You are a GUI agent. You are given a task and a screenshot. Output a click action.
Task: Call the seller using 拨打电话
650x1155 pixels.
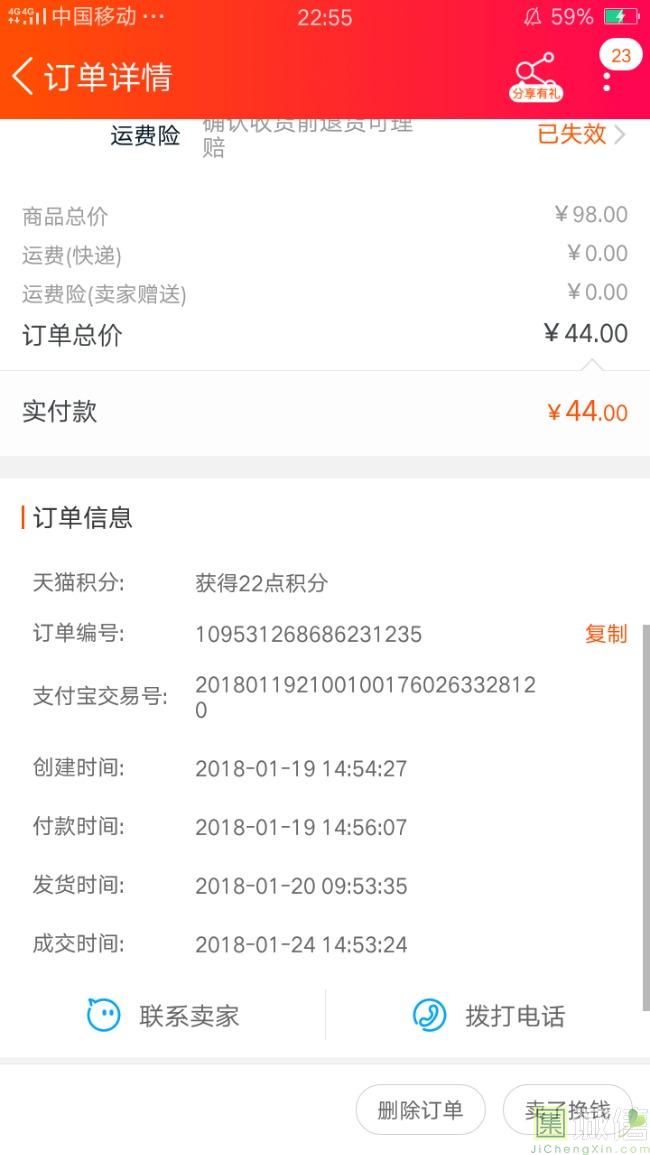pyautogui.click(x=488, y=1016)
